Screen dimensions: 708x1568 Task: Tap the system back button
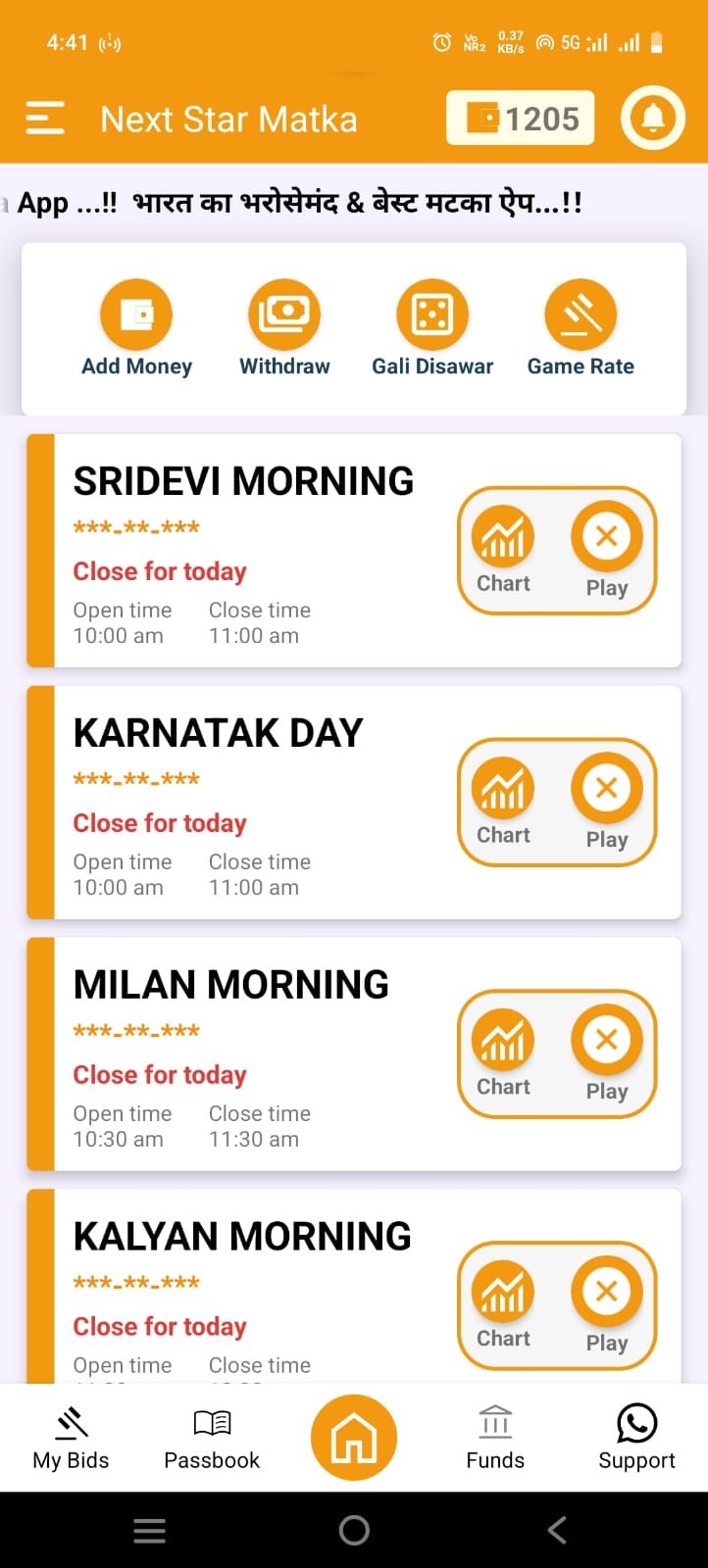557,1530
